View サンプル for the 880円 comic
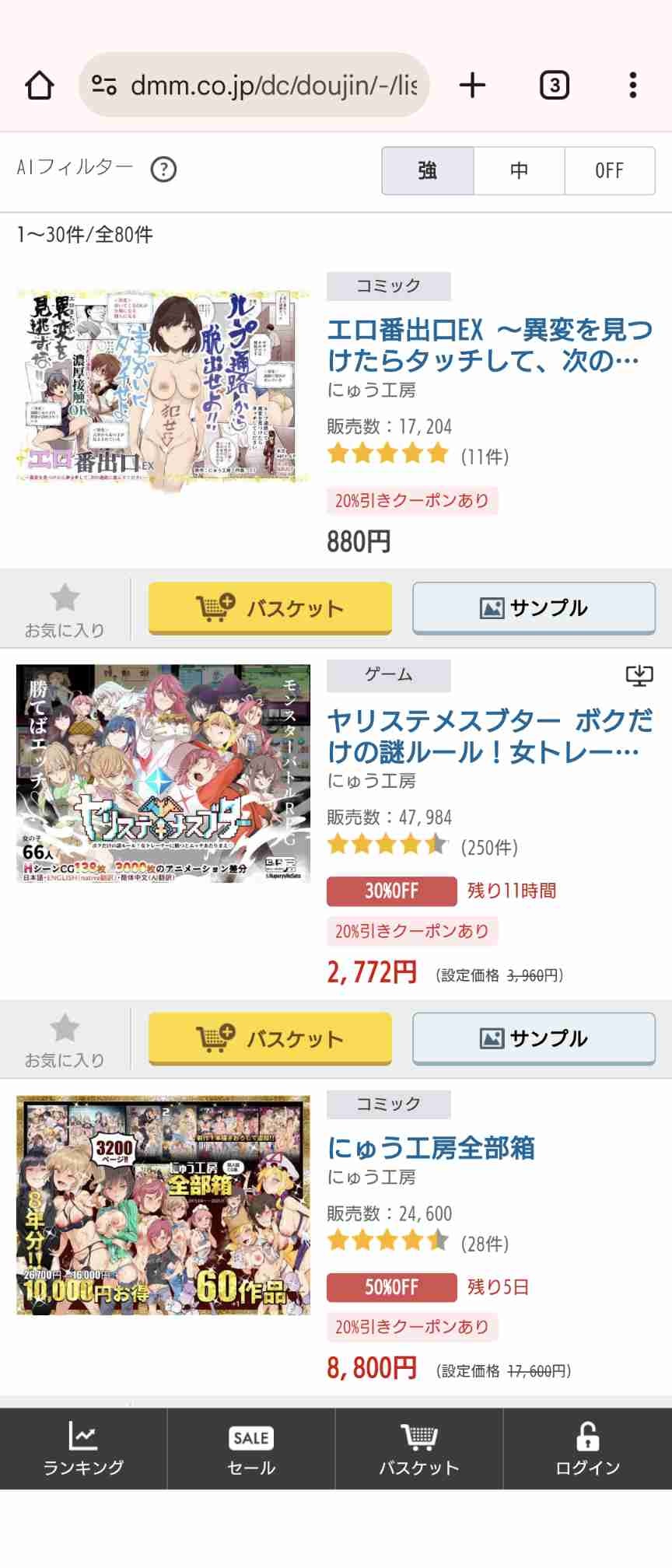 click(534, 607)
